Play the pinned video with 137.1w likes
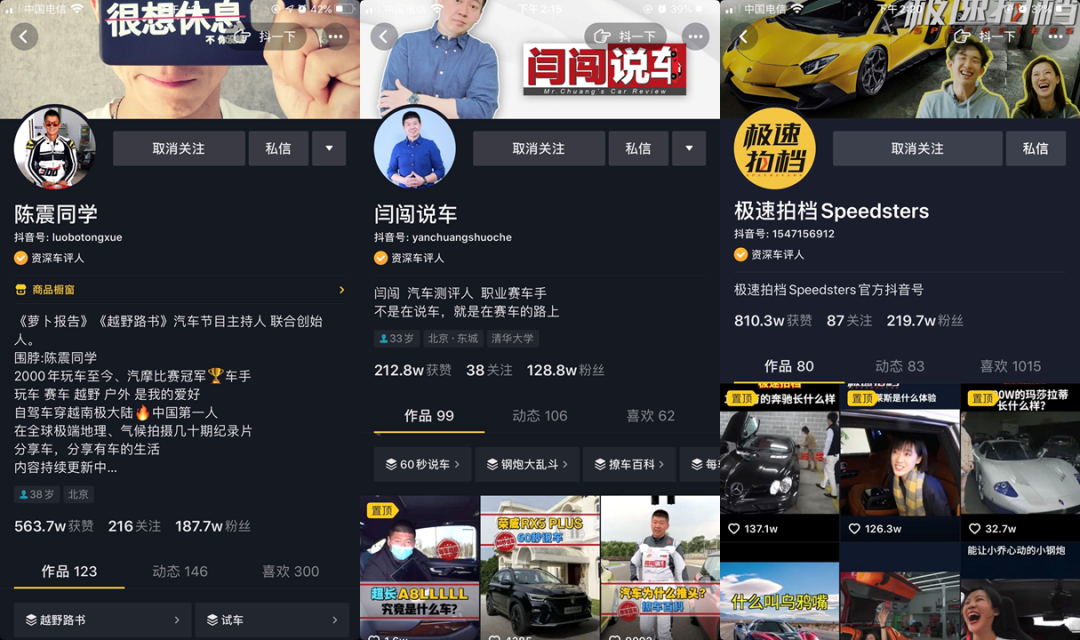 pos(780,462)
